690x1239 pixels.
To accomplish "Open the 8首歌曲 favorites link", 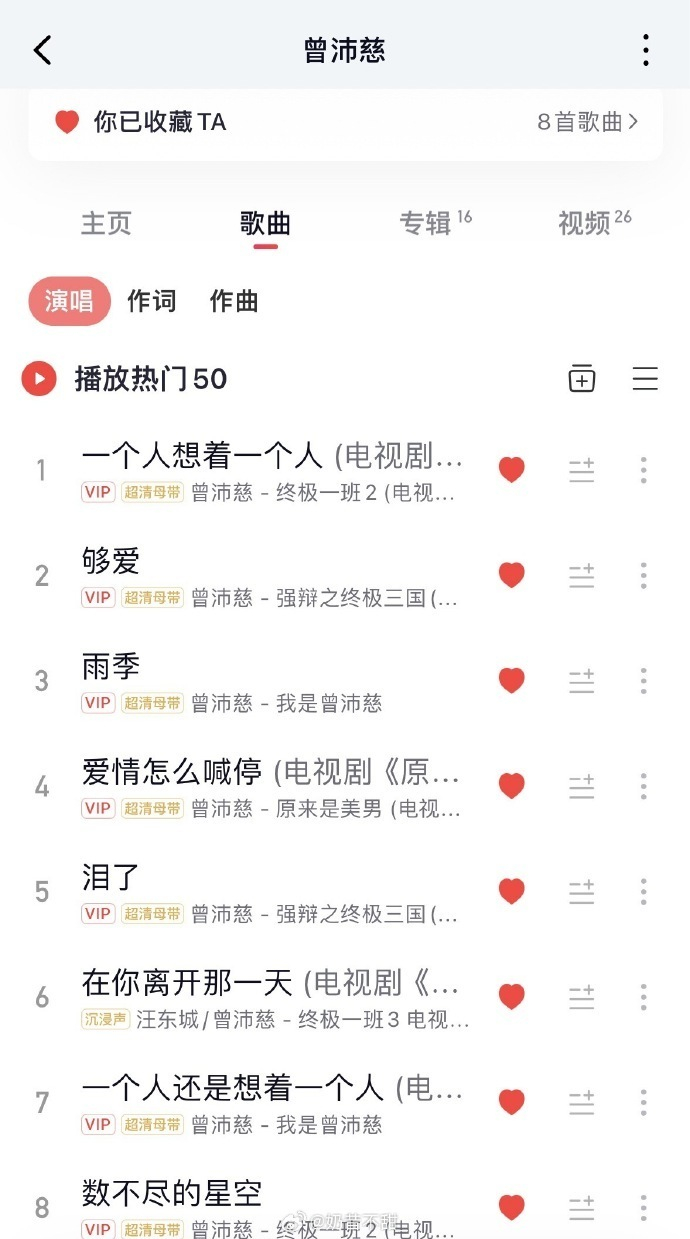I will 588,122.
